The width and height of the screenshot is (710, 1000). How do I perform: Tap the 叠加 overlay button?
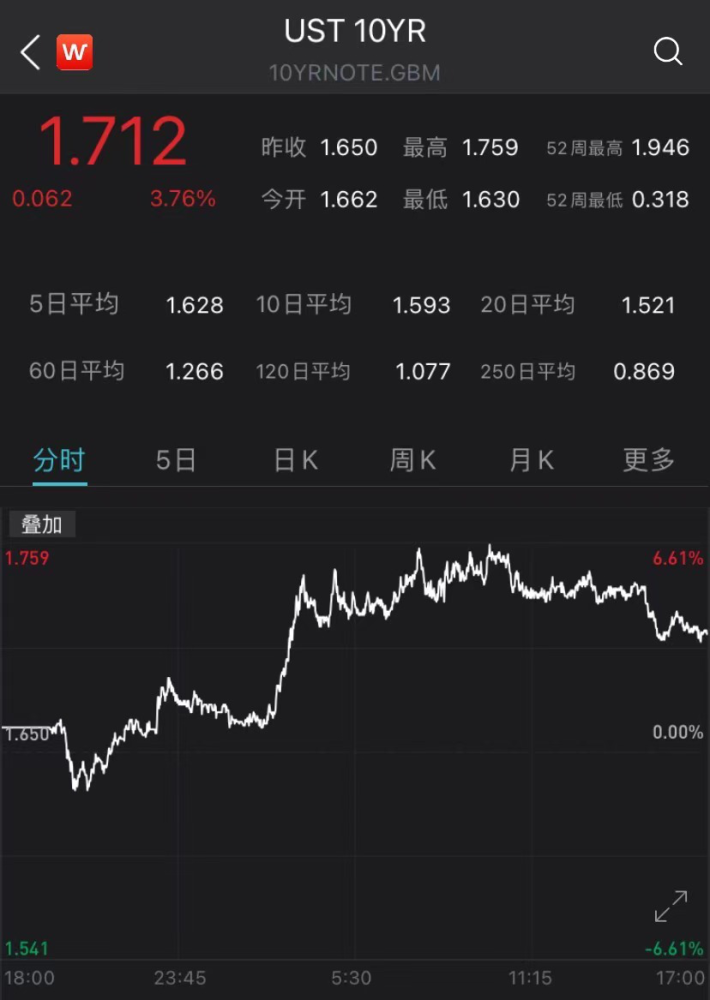42,524
